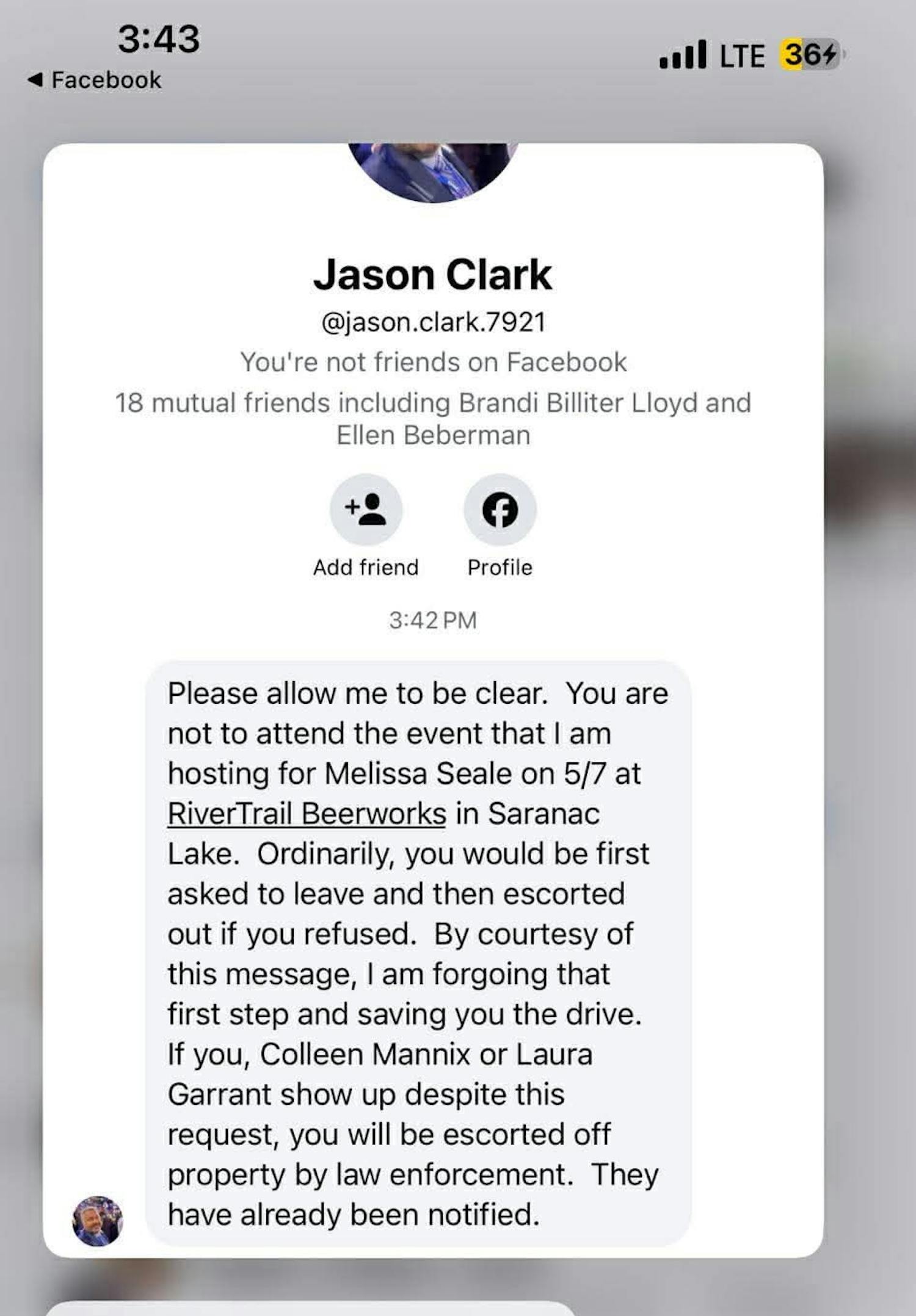Viewport: 916px width, 1316px height.
Task: Open Jason Clark's Facebook profile
Action: tap(500, 510)
